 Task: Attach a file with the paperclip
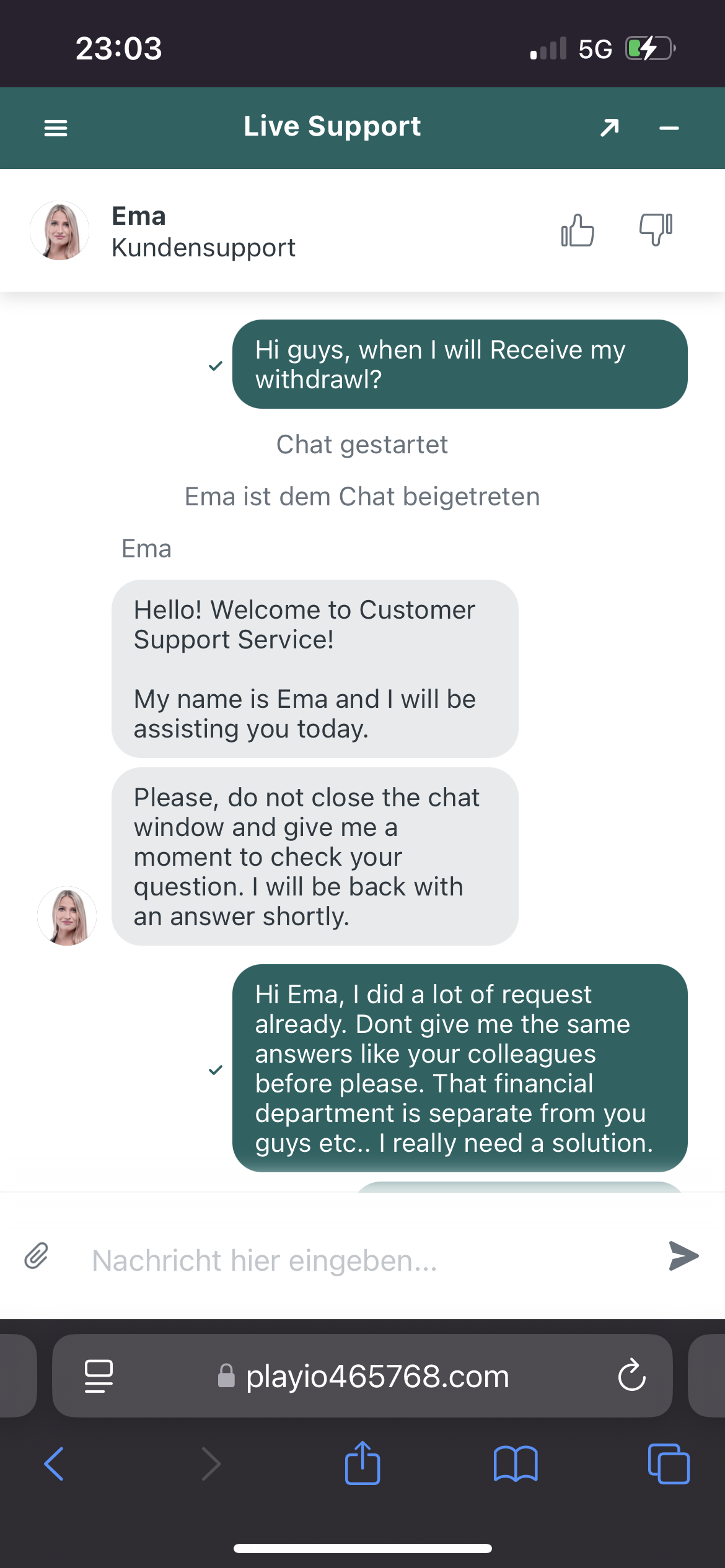[x=37, y=1256]
